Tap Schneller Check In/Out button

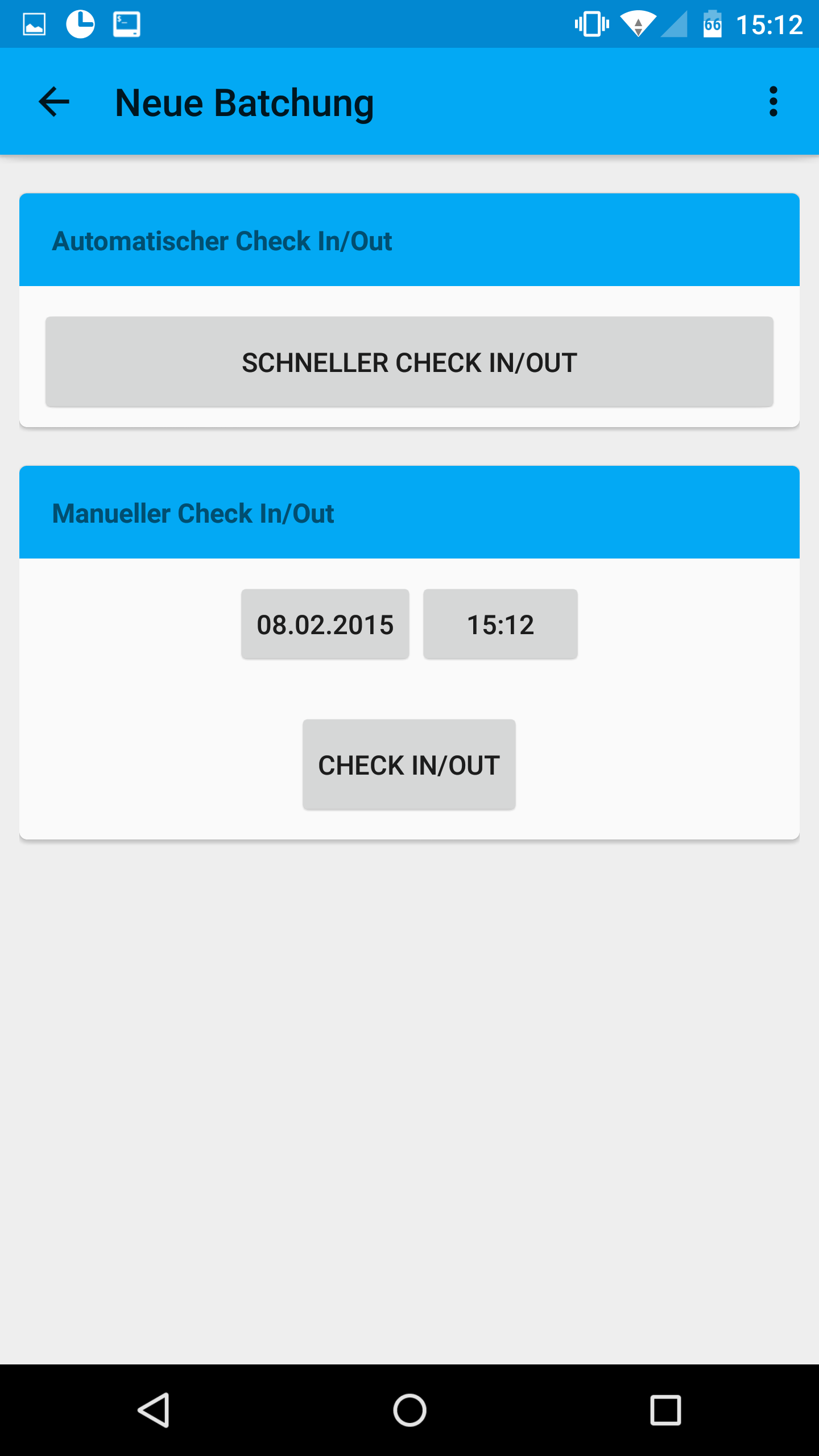(409, 362)
